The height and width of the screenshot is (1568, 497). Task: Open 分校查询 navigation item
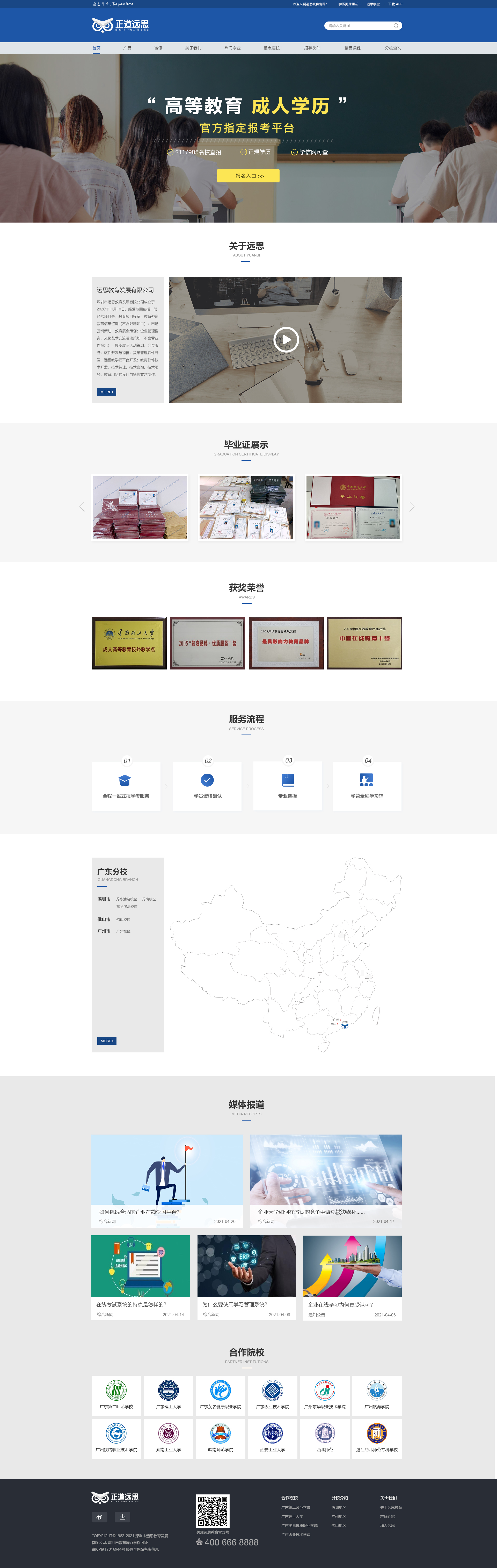point(392,48)
